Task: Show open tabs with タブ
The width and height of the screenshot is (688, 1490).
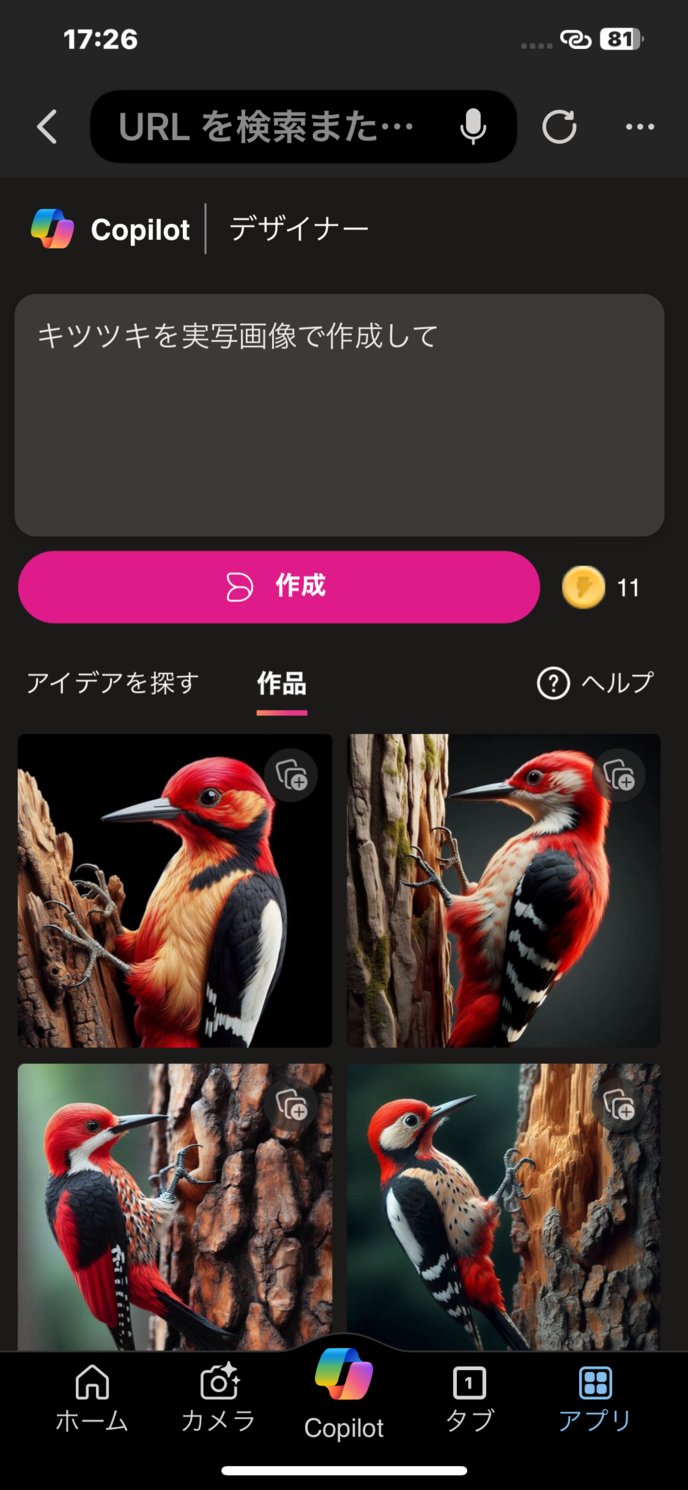Action: [469, 1398]
